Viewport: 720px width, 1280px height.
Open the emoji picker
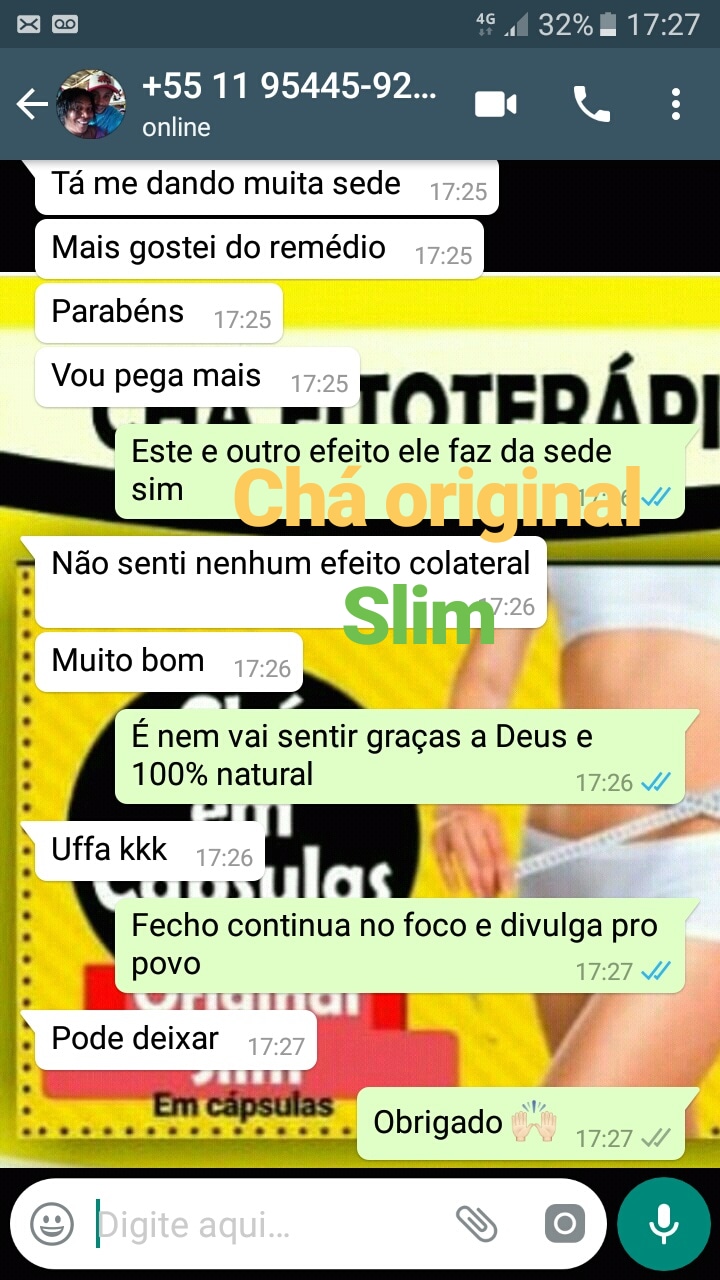(52, 1223)
